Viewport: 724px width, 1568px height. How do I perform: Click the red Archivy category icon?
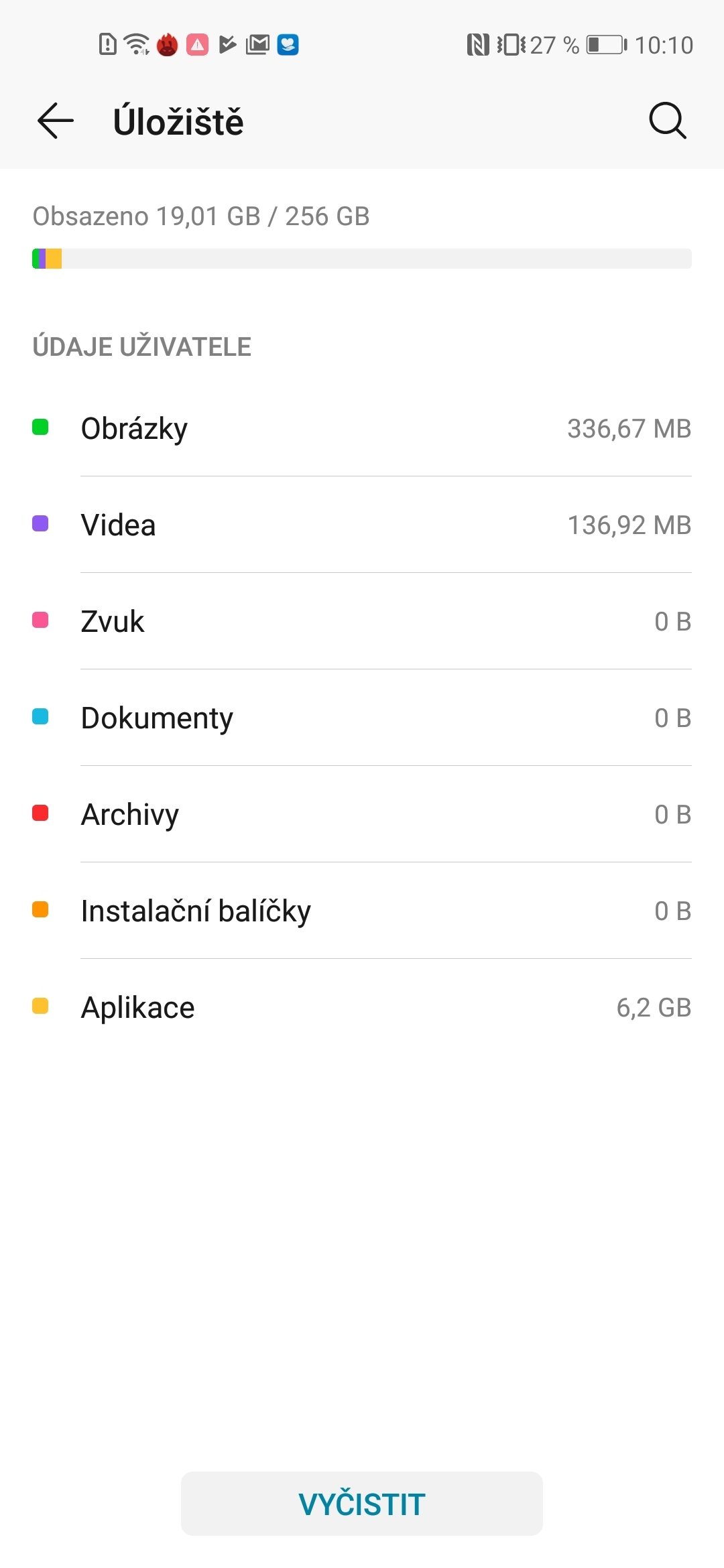pyautogui.click(x=40, y=813)
